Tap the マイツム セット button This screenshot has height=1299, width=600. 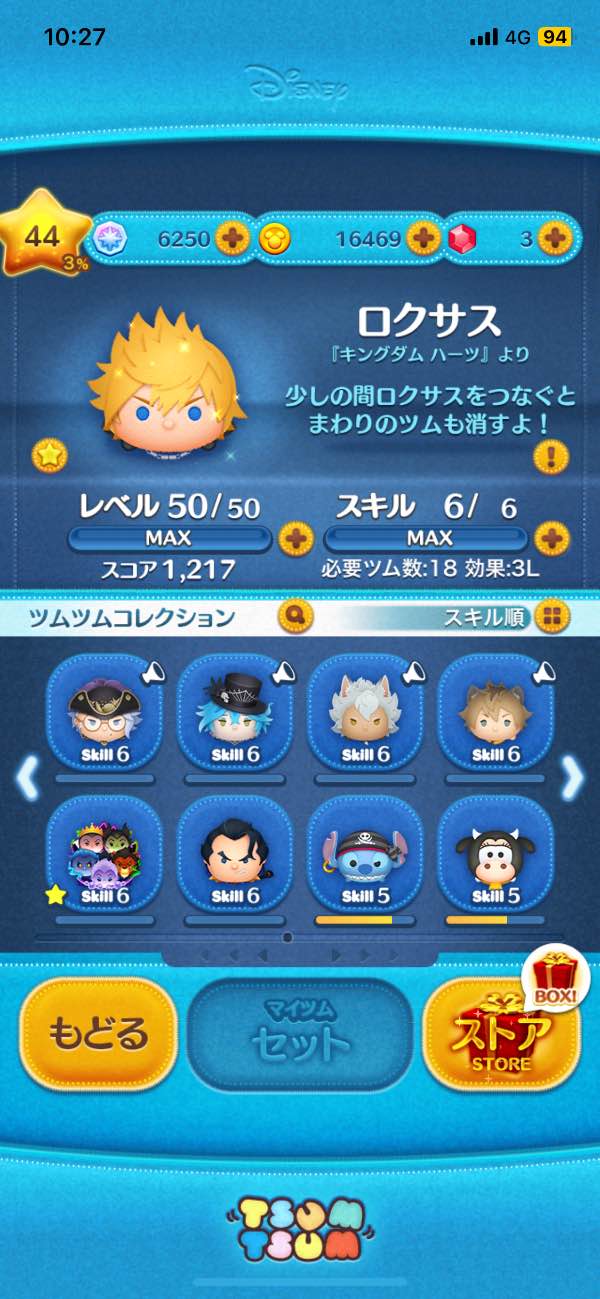click(300, 1033)
